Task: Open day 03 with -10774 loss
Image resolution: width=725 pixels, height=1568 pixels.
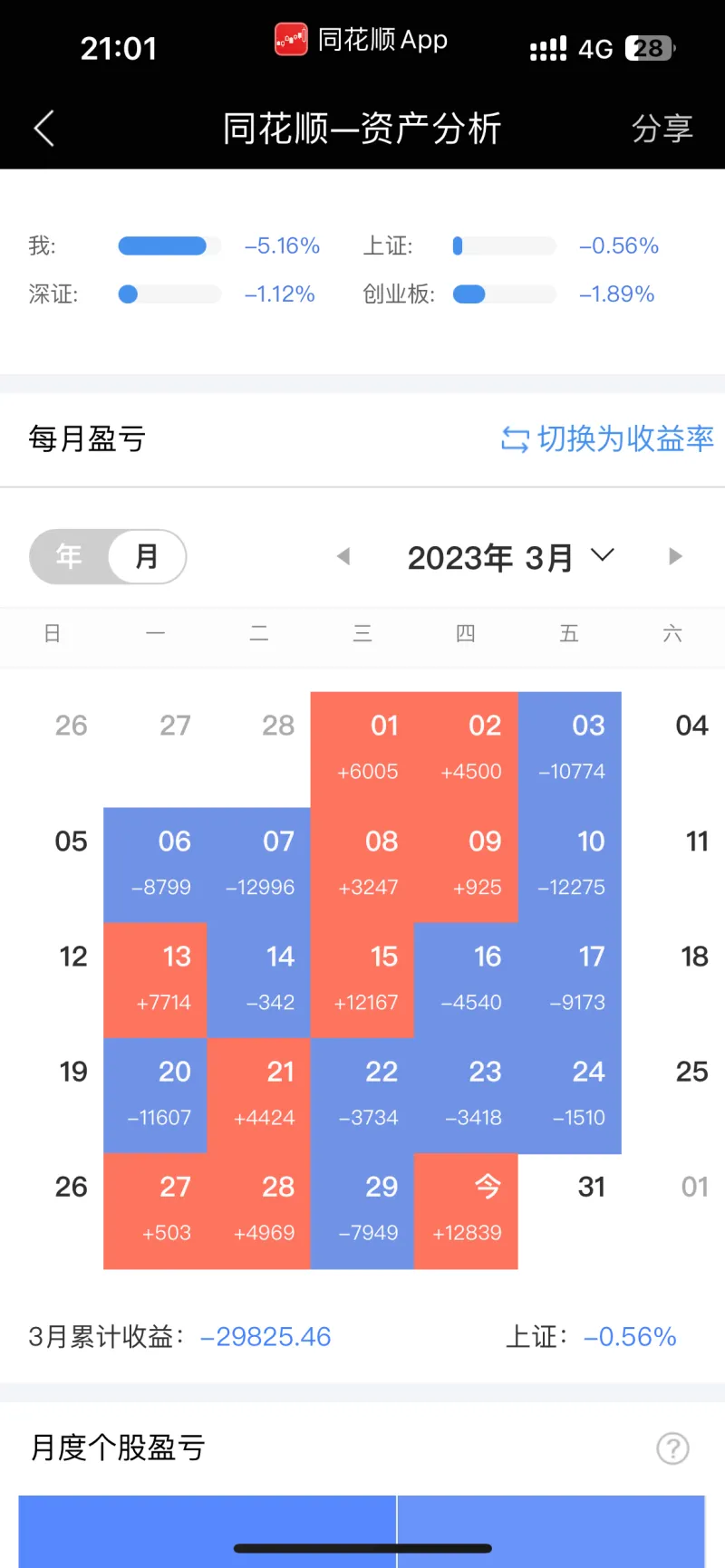Action: (570, 749)
